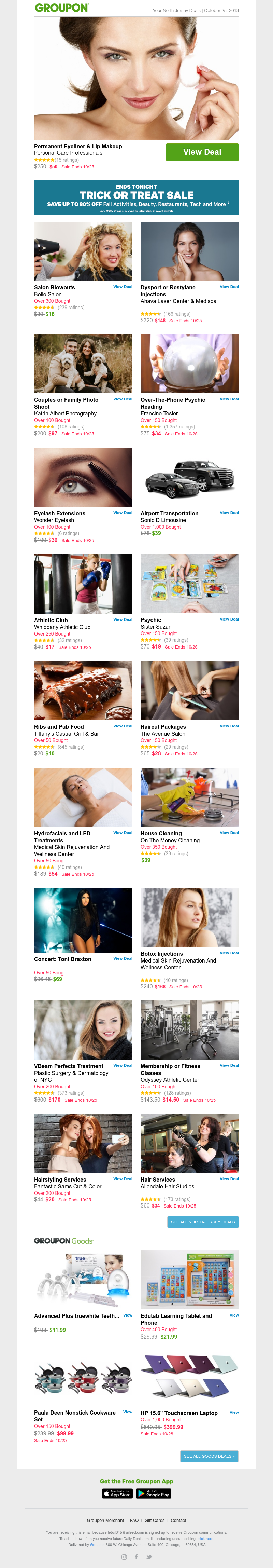Open the Haircut Packages View Deal link
Viewport: 273px width, 1568px height.
coord(229,726)
